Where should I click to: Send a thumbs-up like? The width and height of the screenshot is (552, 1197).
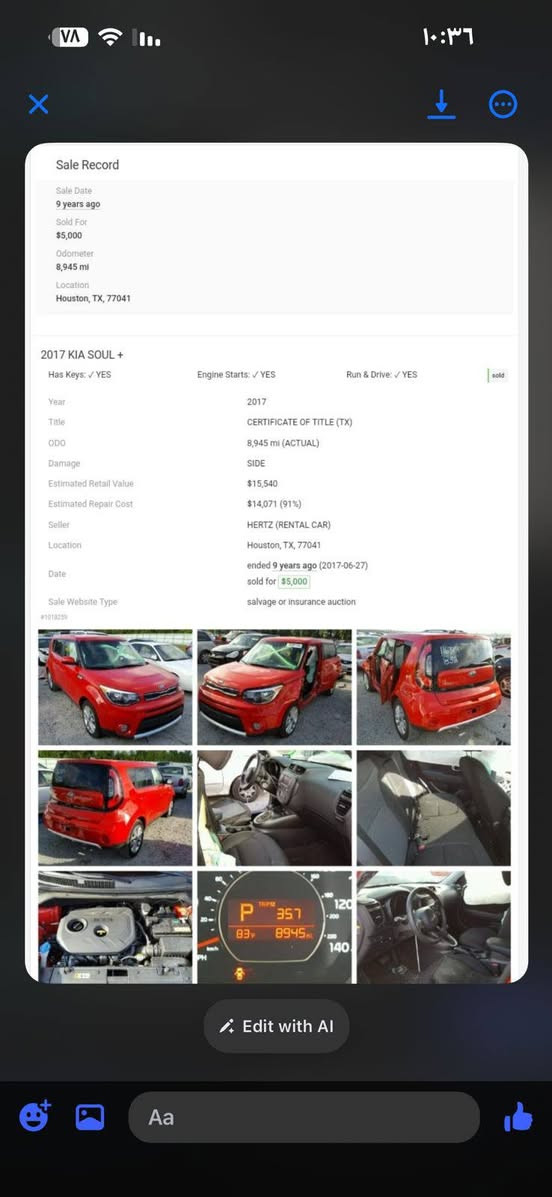click(518, 1117)
